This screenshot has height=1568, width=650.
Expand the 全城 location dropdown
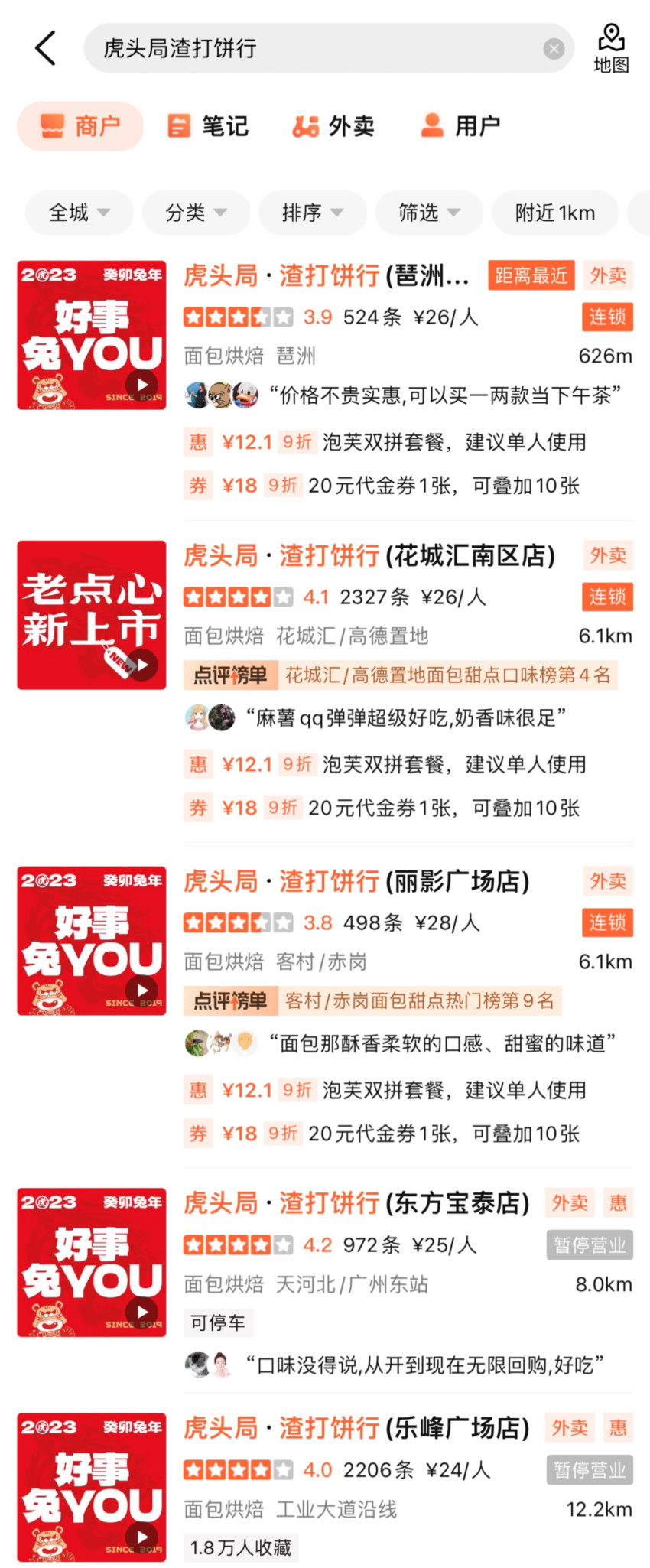[x=78, y=213]
